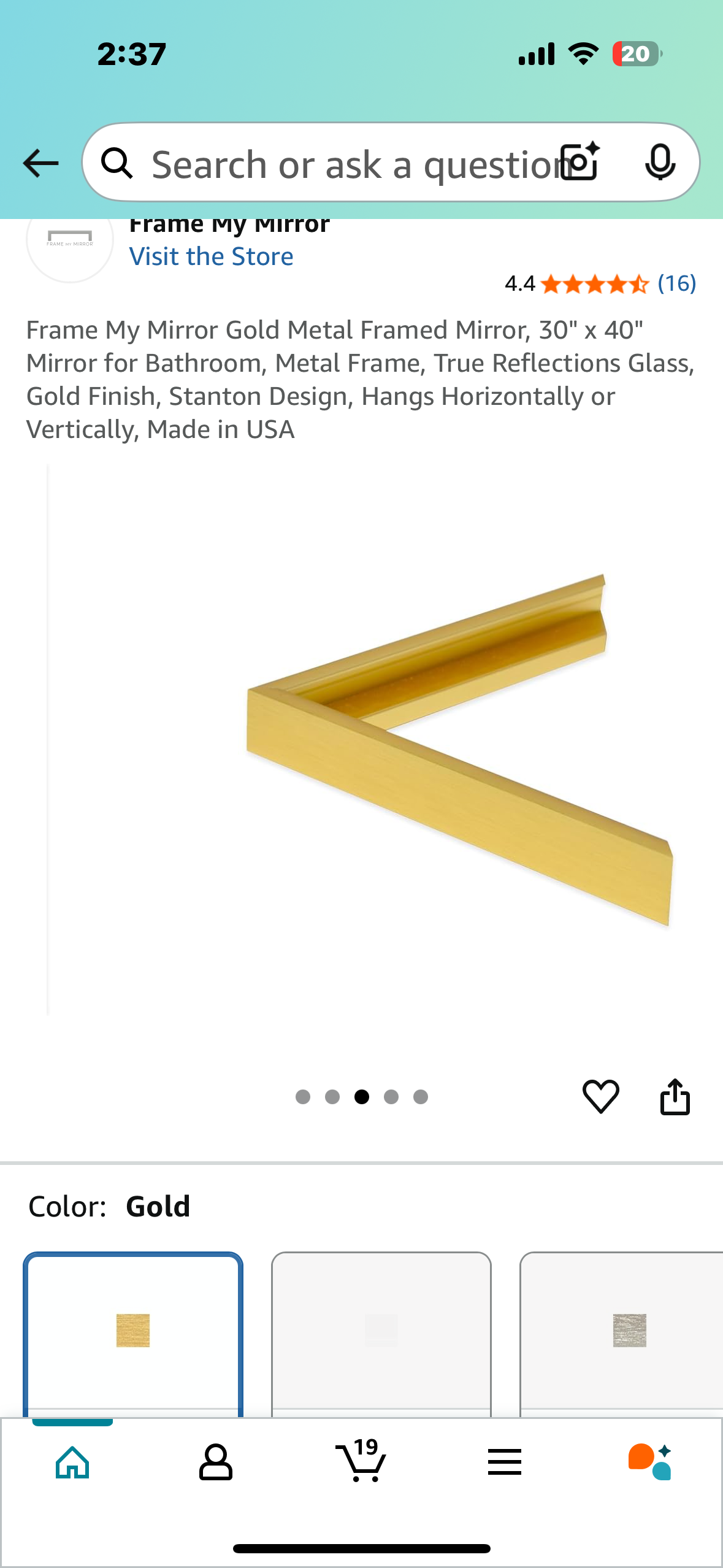This screenshot has width=723, height=1568.
Task: Switch to the Home tab
Action: (72, 1463)
